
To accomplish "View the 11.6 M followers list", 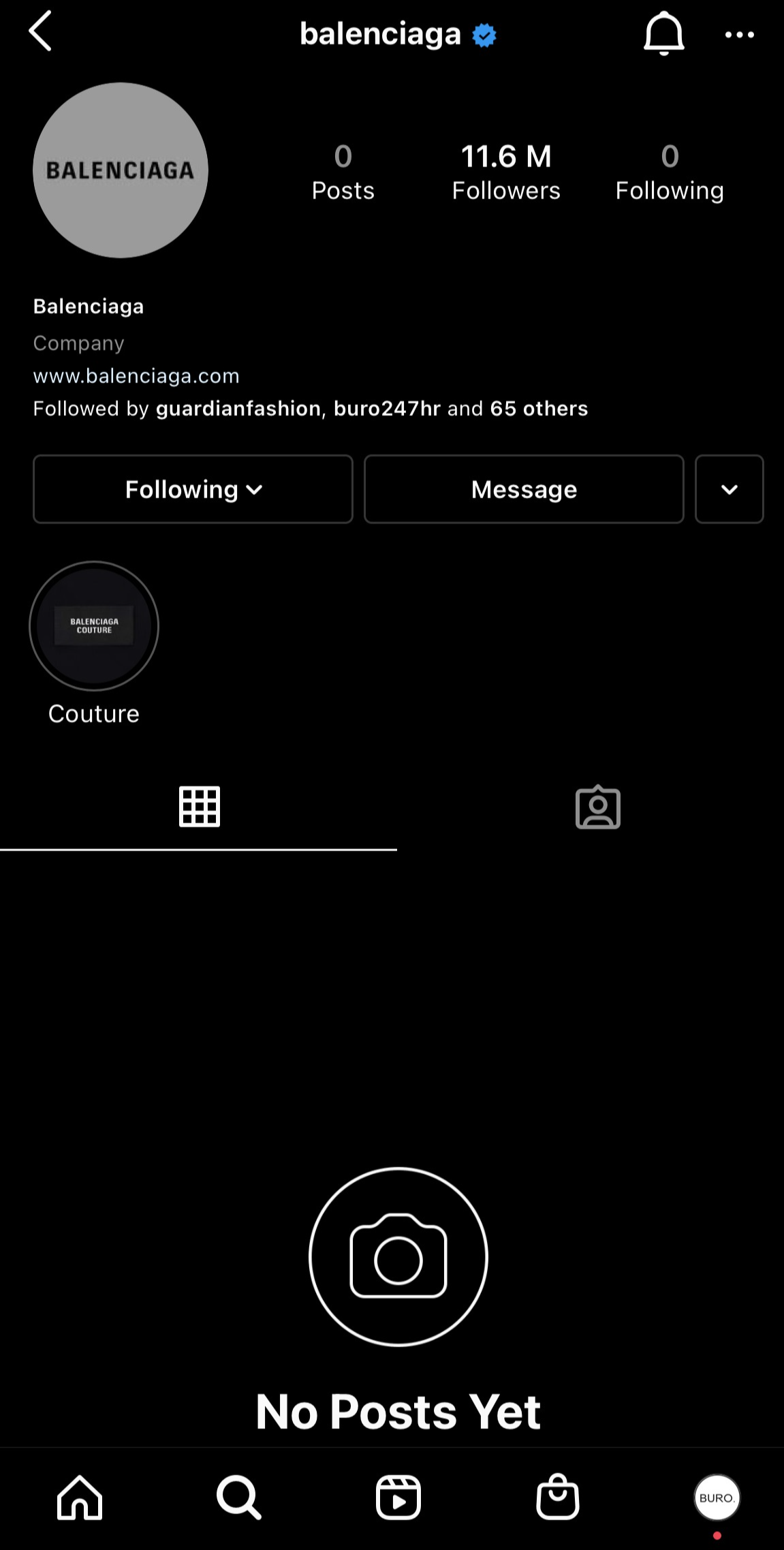I will (x=506, y=172).
